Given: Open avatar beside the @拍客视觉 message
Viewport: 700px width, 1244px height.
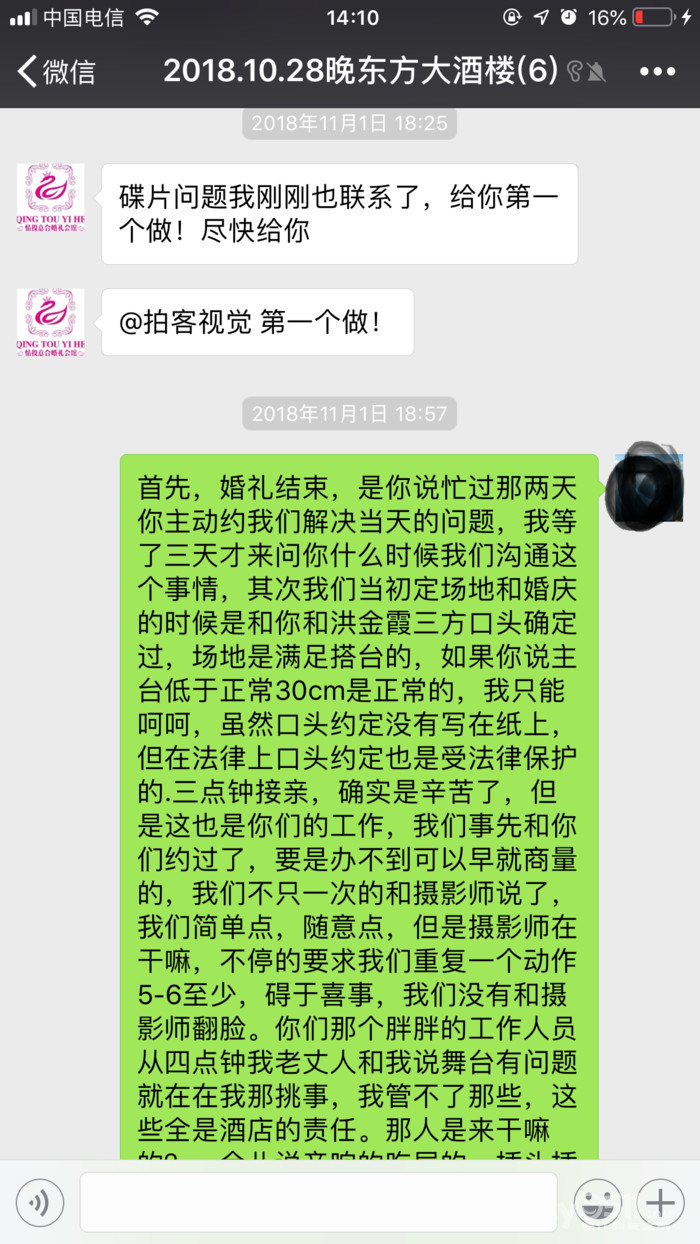Looking at the screenshot, I should click(50, 322).
